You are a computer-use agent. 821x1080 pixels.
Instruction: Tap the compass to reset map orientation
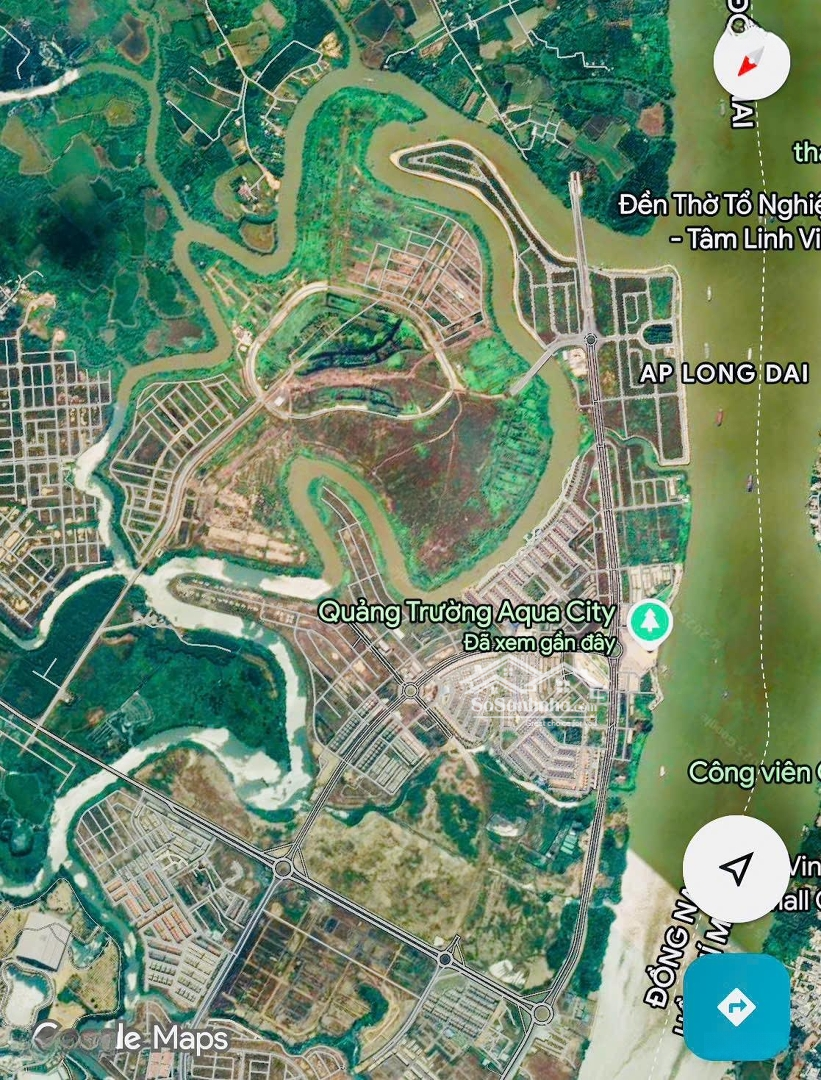[751, 62]
